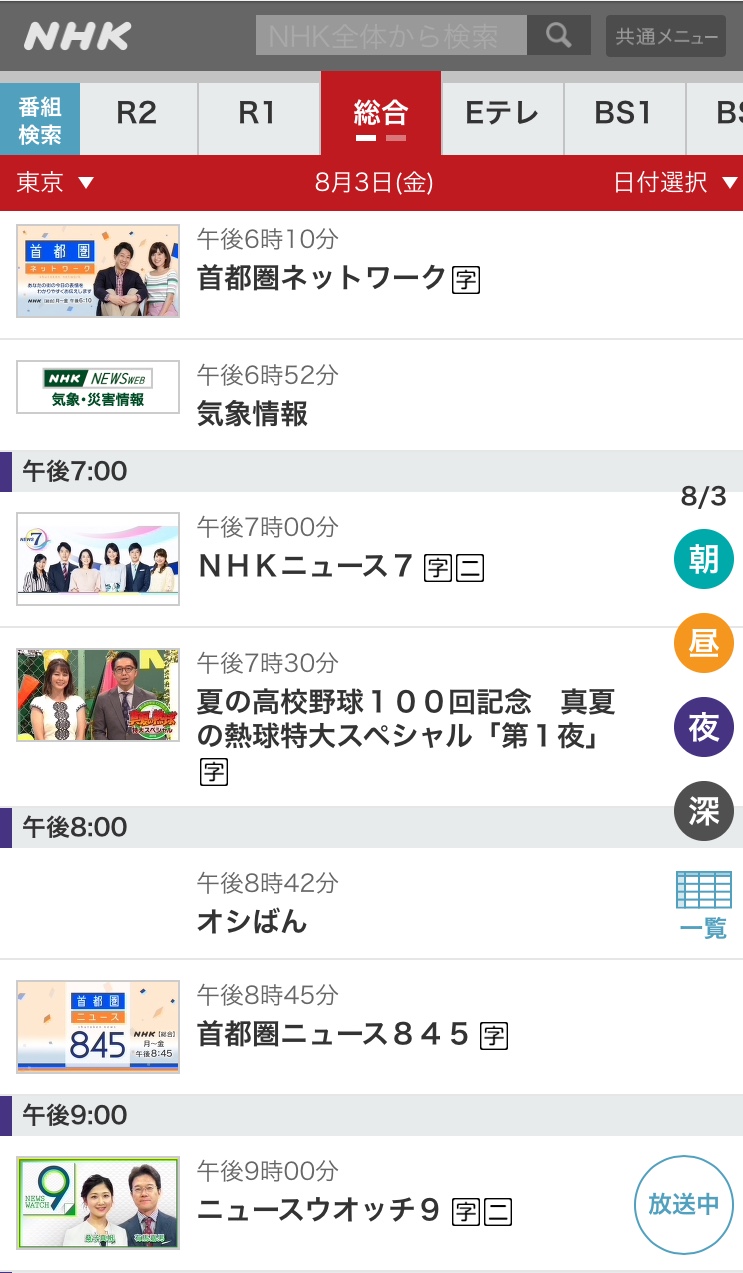
Task: Open the オシばん program entry
Action: [252, 921]
